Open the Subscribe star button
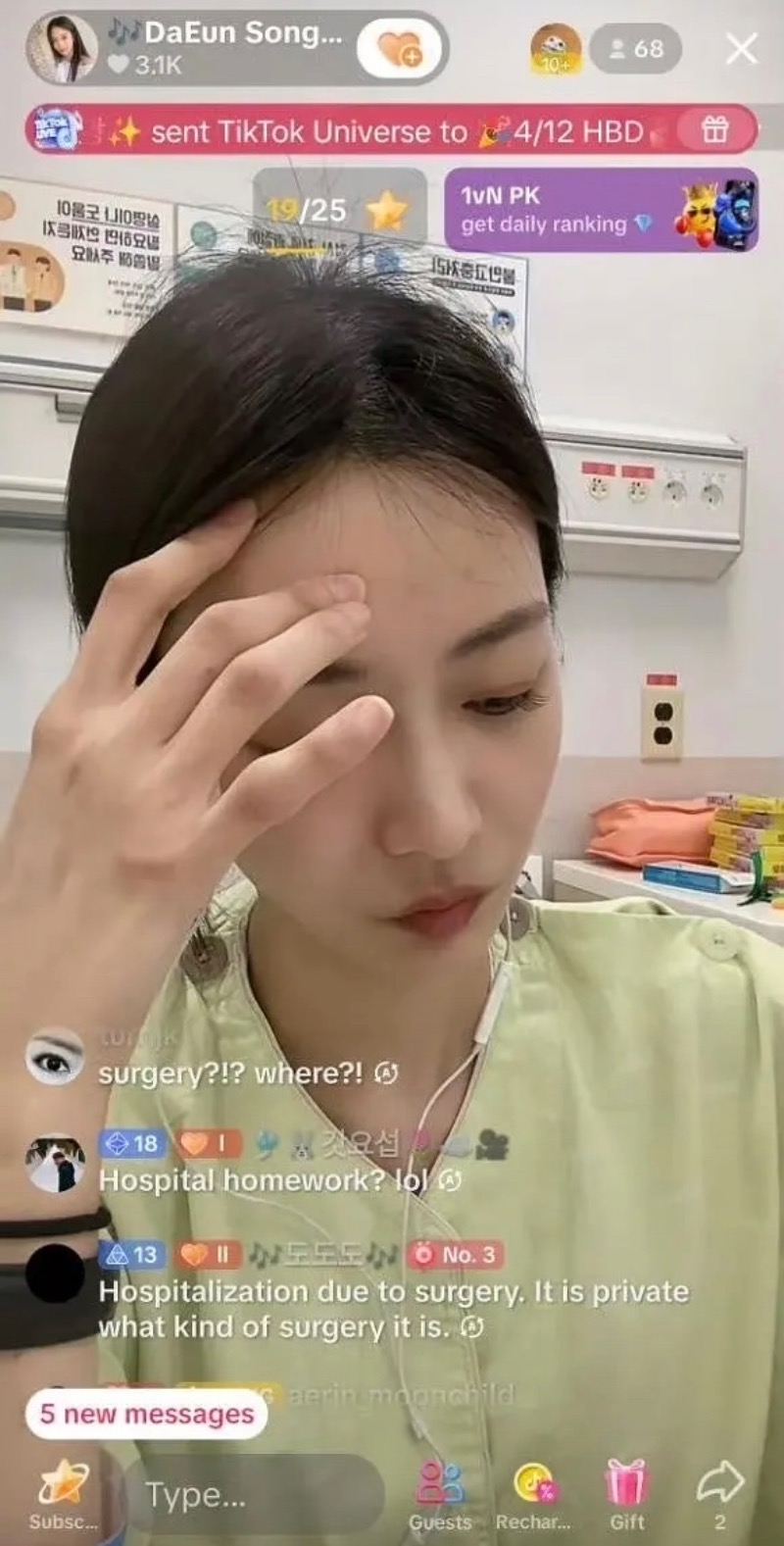784x1546 pixels. [63, 1492]
